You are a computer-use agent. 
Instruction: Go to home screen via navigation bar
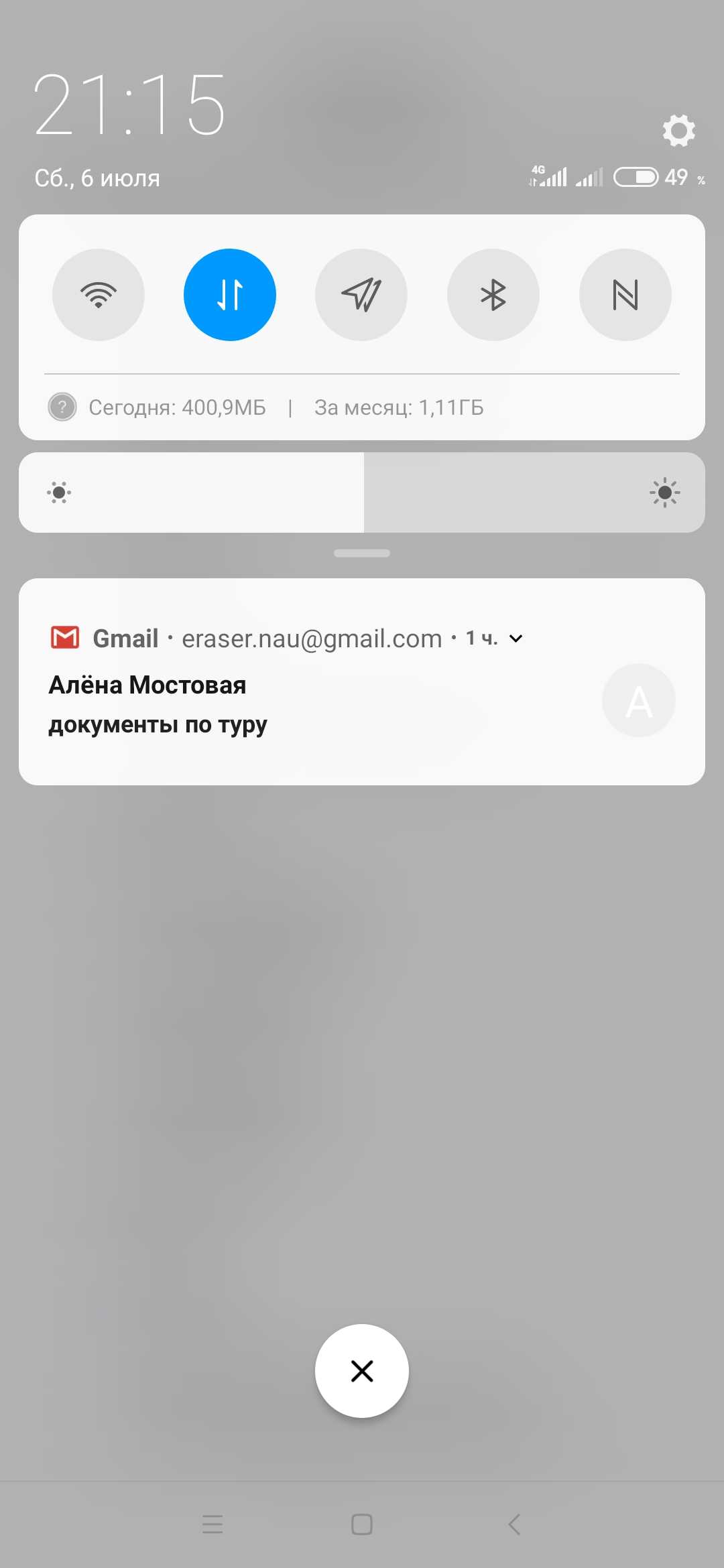[x=362, y=1524]
